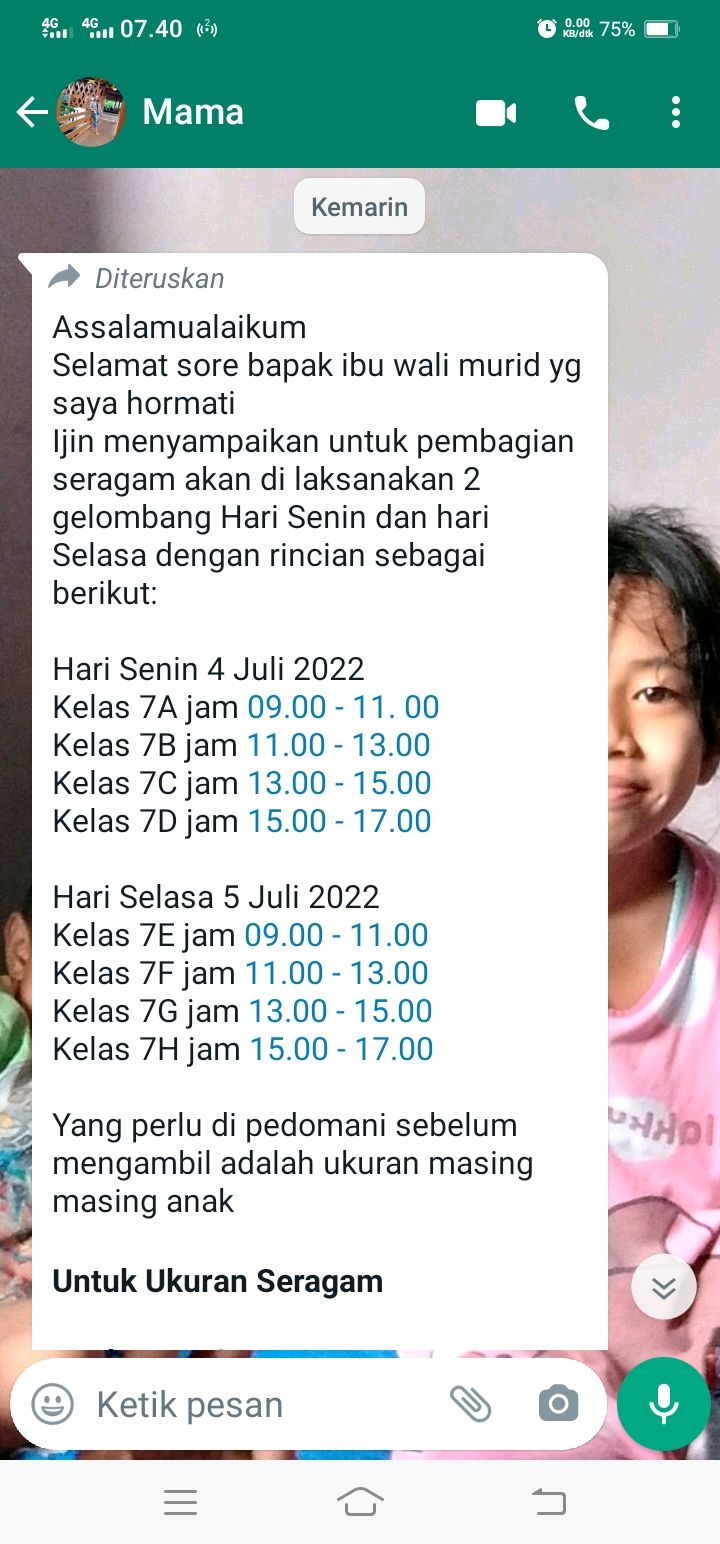720x1544 pixels.
Task: Tap the time link 09.00 - 11. 00 for Kelas 7A
Action: [x=343, y=707]
